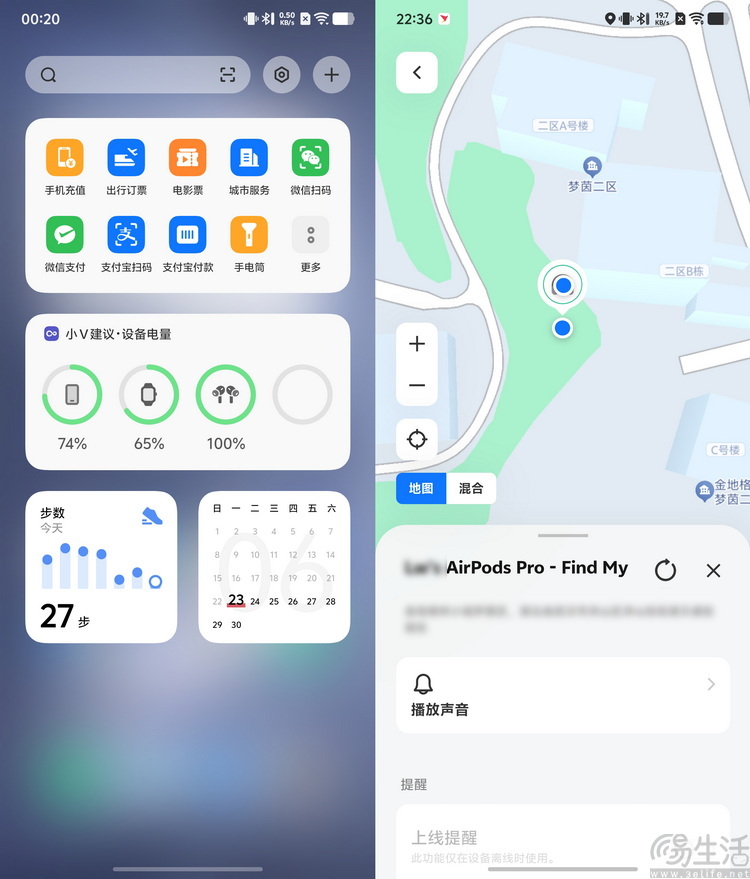Viewport: 750px width, 879px height.
Task: Tap the scan icon in the search bar
Action: (228, 75)
